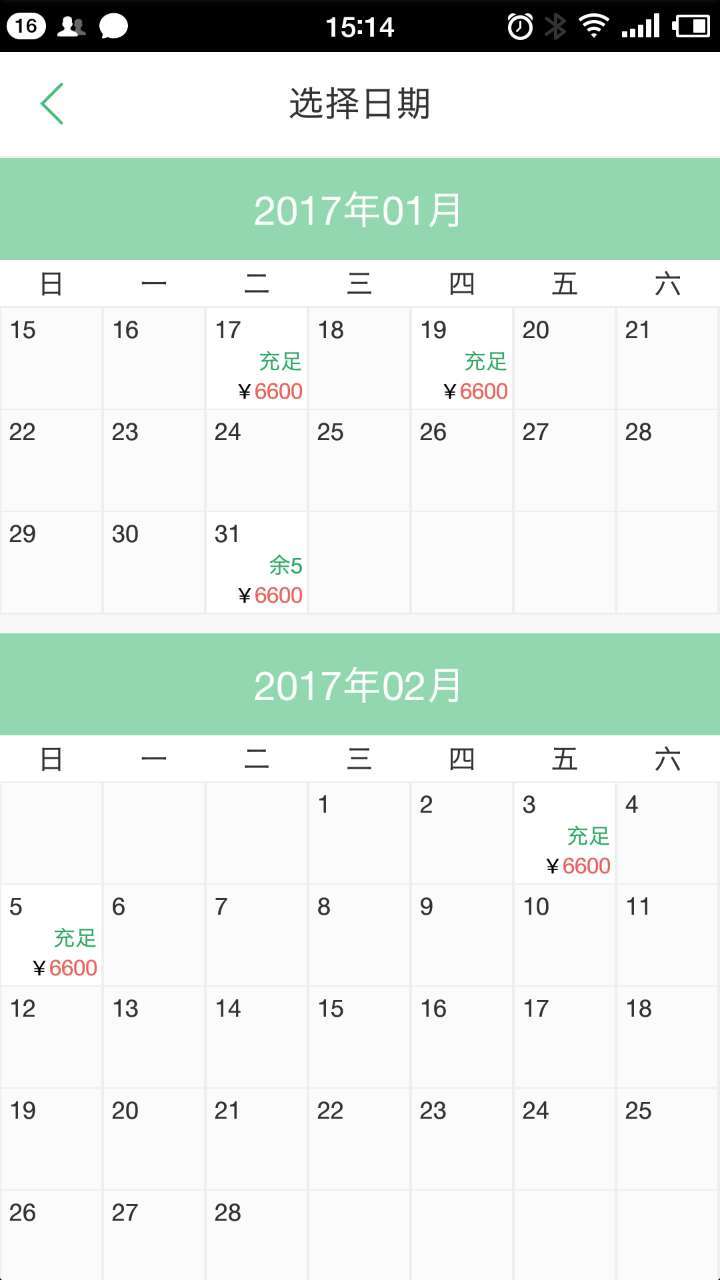Choose February 5 priced ¥6600

pyautogui.click(x=51, y=935)
